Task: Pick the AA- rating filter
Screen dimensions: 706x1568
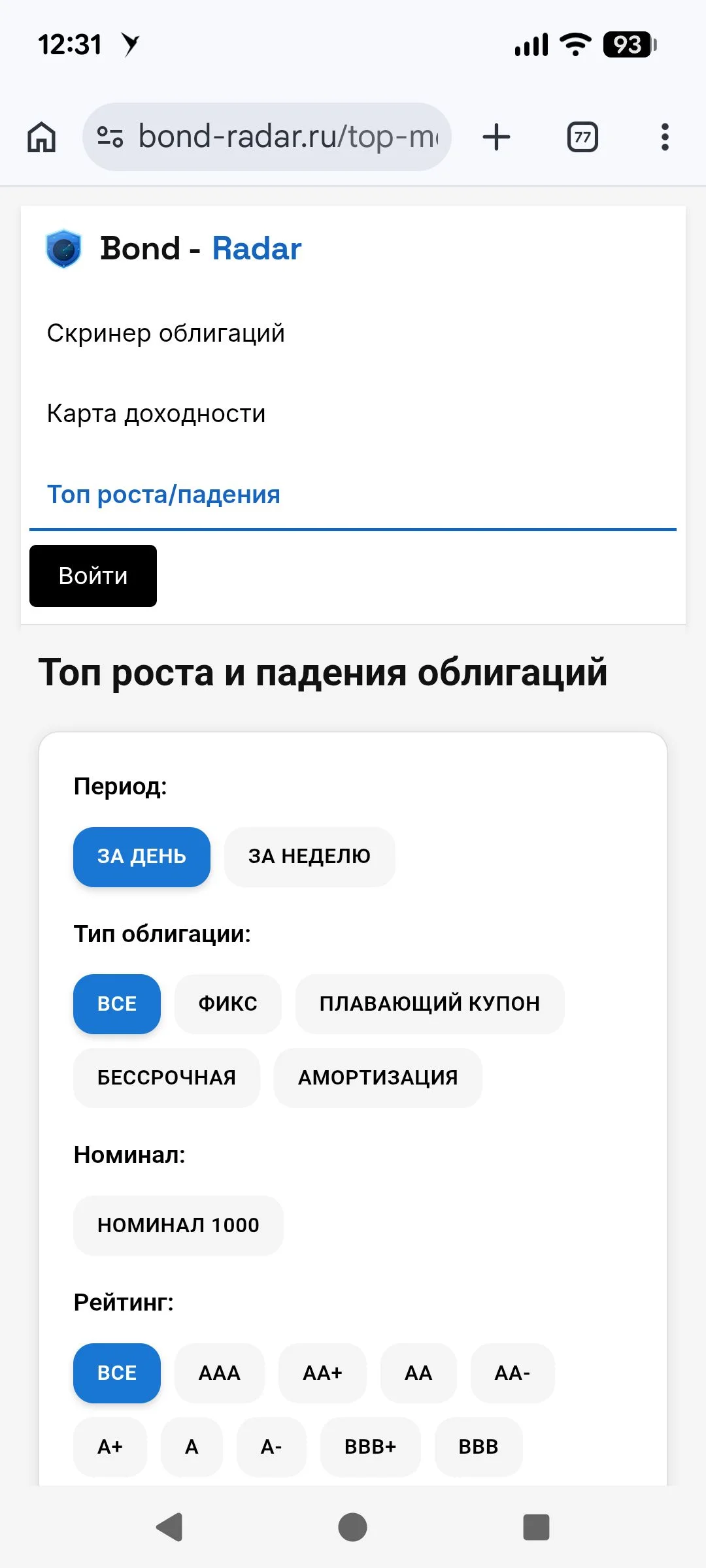Action: click(x=513, y=1373)
